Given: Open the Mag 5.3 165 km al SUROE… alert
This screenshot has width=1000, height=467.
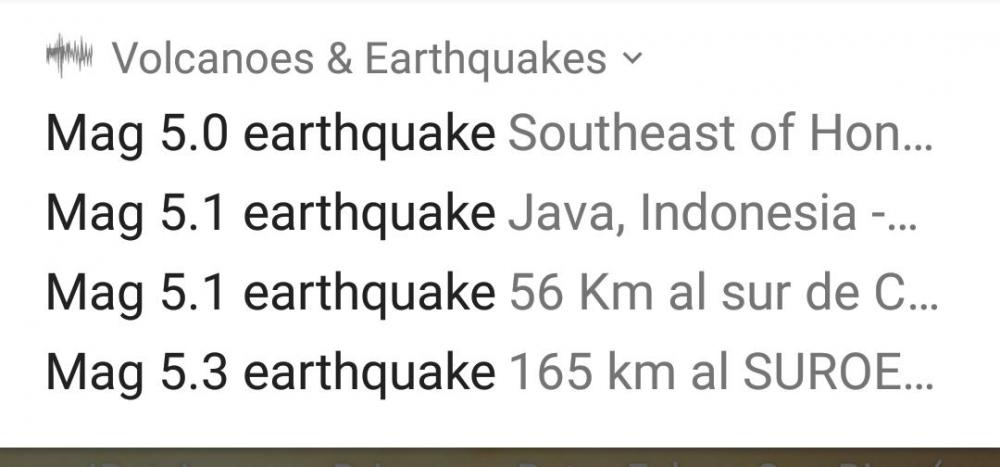Looking at the screenshot, I should 489,372.
